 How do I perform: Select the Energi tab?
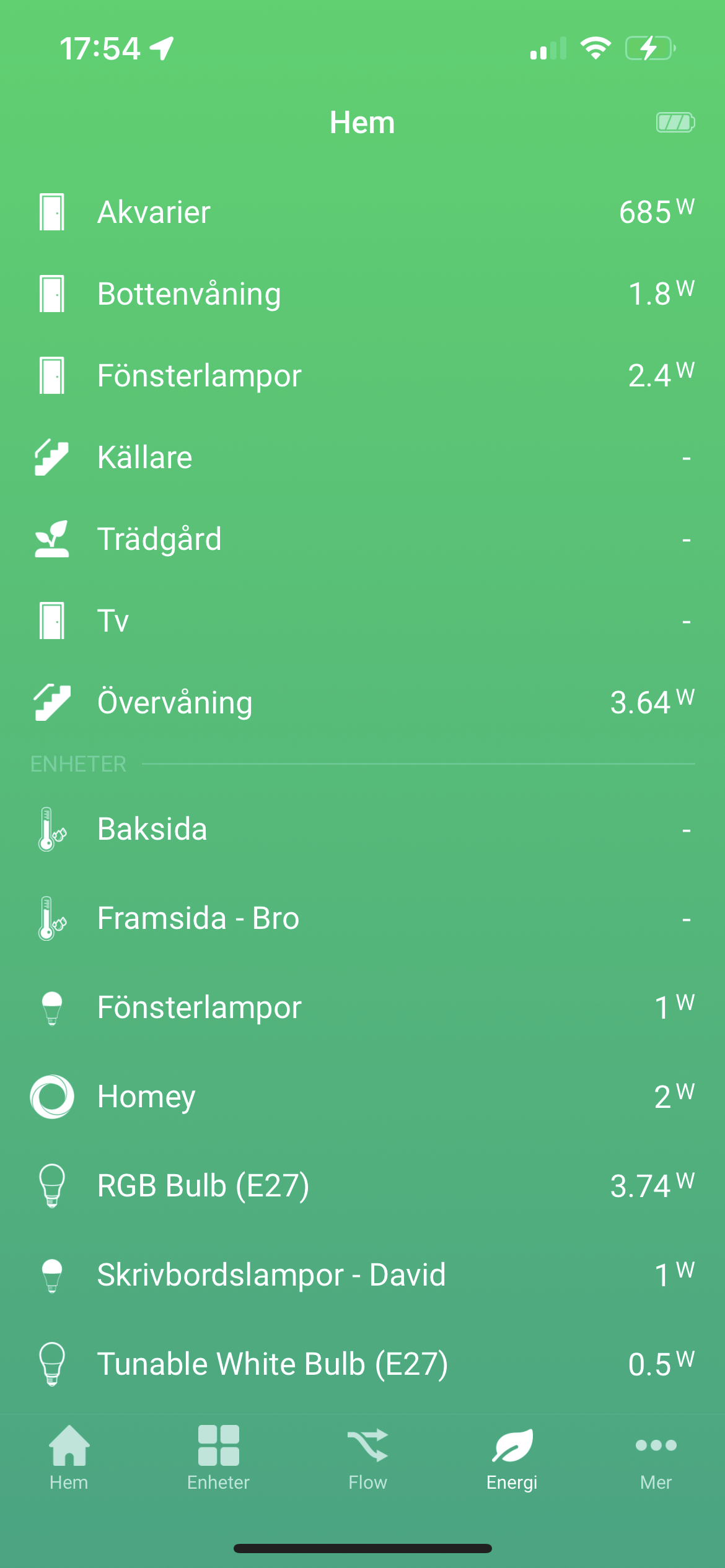click(x=512, y=1458)
